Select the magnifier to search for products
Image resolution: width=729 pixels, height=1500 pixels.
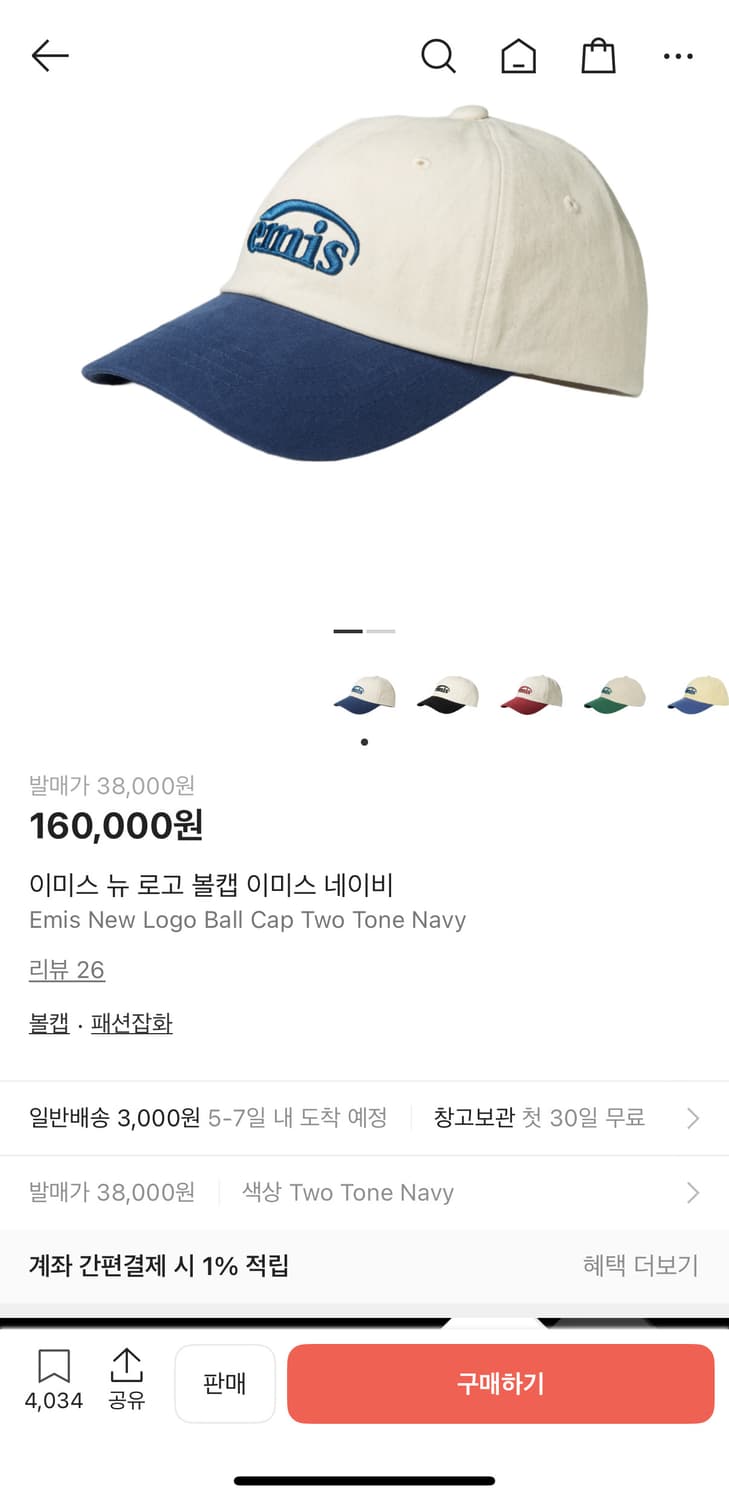click(439, 56)
